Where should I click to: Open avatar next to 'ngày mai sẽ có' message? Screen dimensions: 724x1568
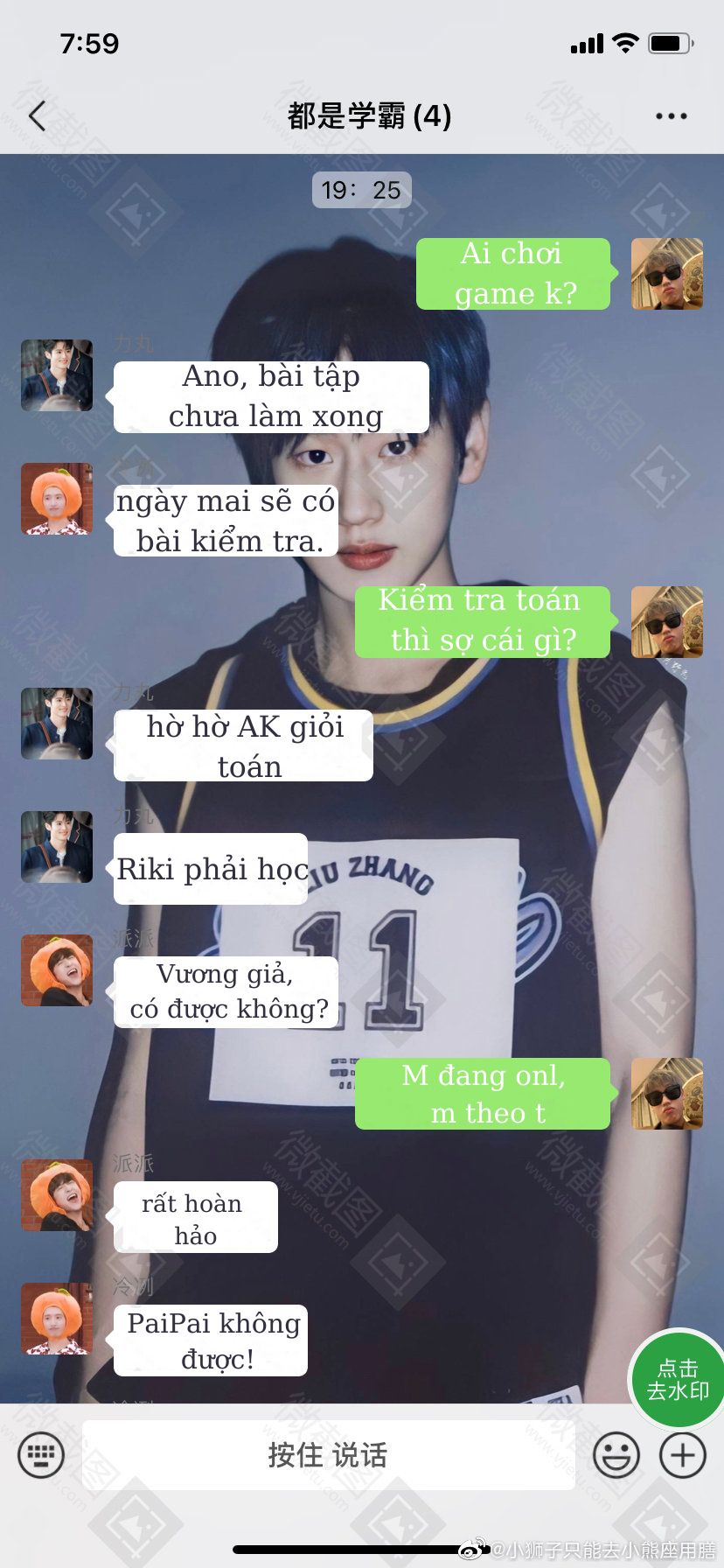[57, 499]
